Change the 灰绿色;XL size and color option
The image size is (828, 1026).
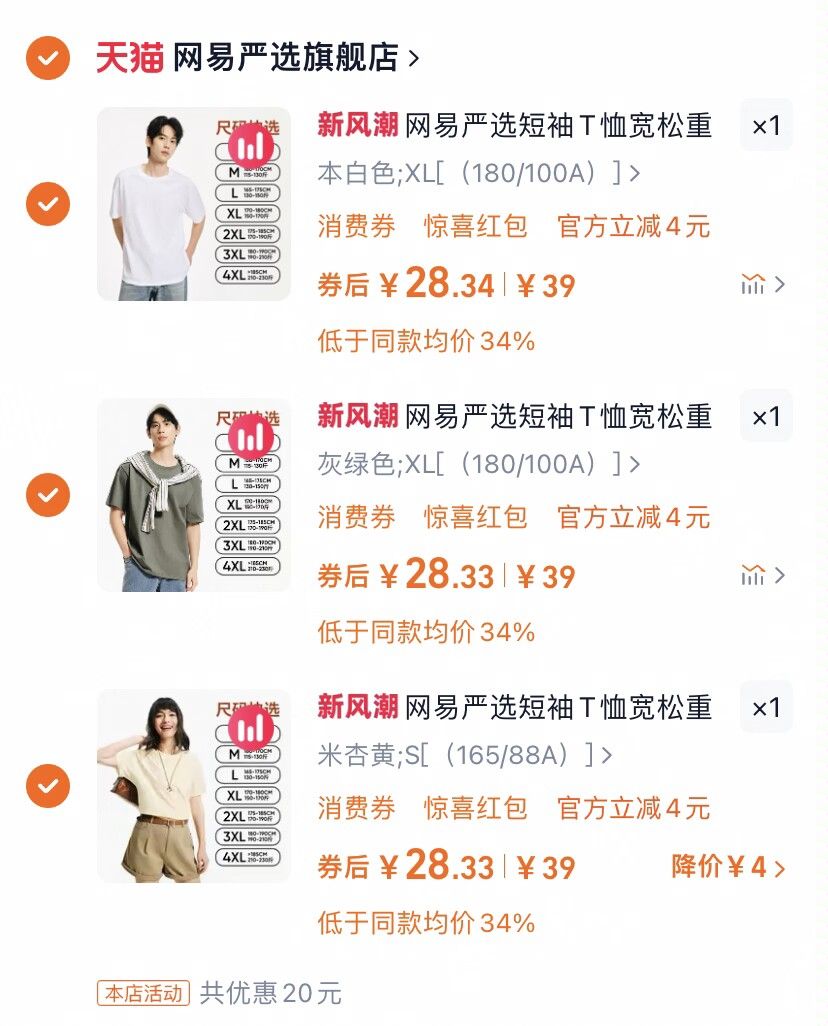pos(478,464)
